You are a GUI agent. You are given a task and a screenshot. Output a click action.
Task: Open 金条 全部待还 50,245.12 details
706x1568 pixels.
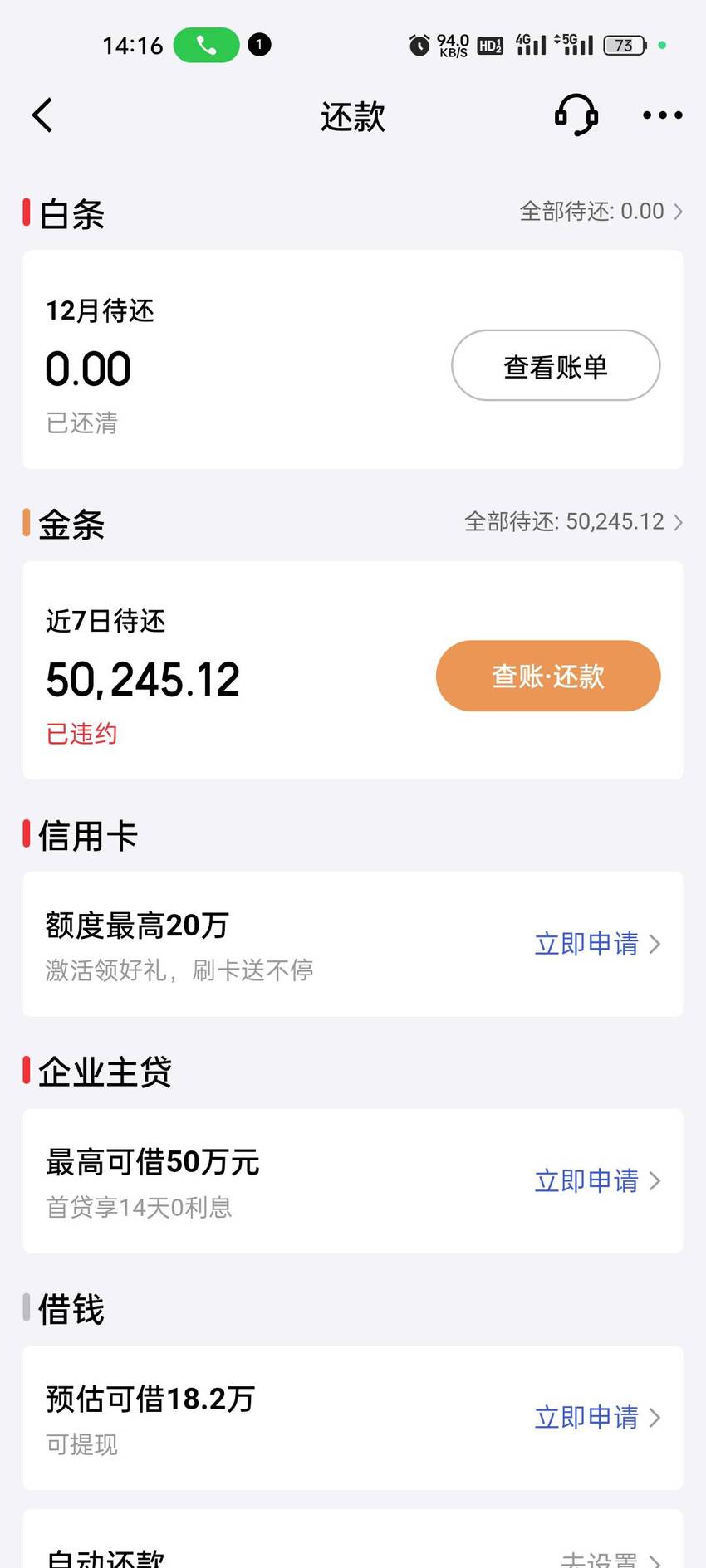click(573, 522)
